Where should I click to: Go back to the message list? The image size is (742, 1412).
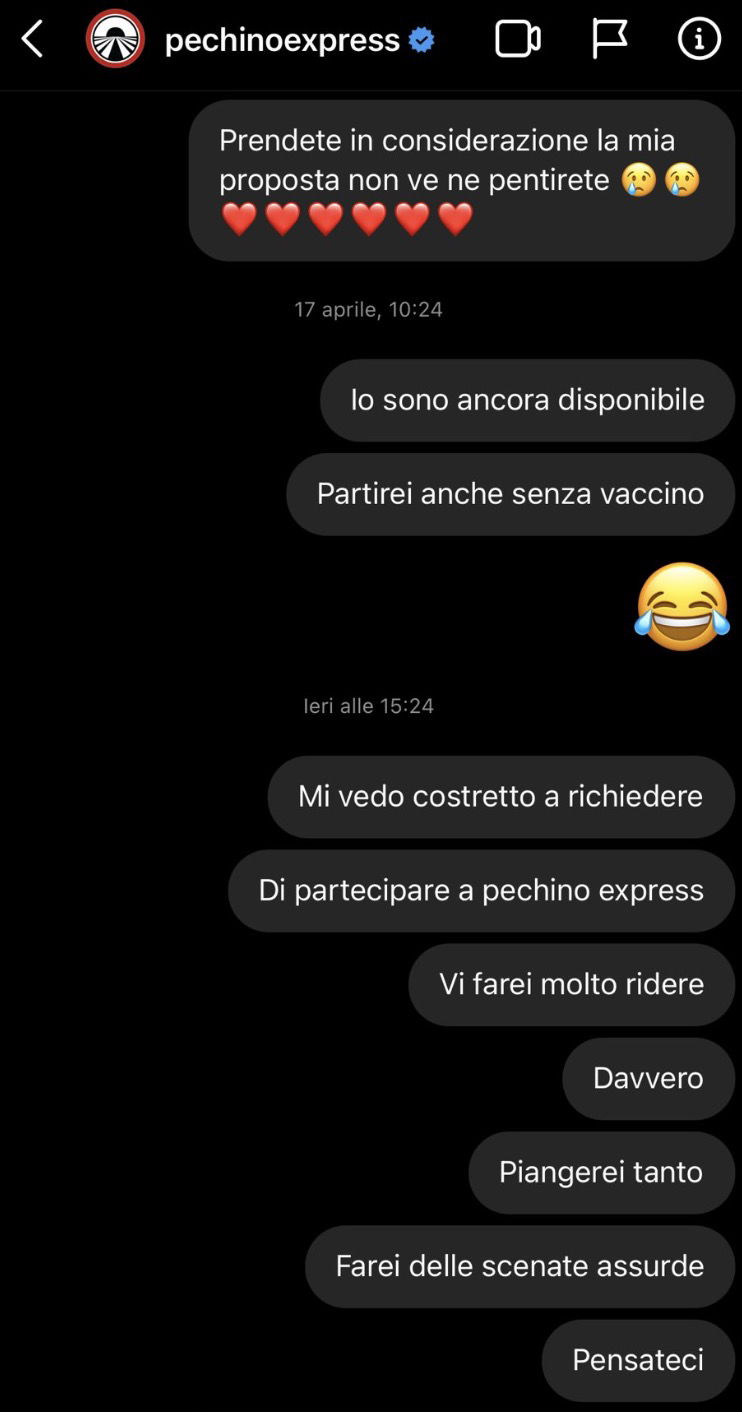click(32, 40)
